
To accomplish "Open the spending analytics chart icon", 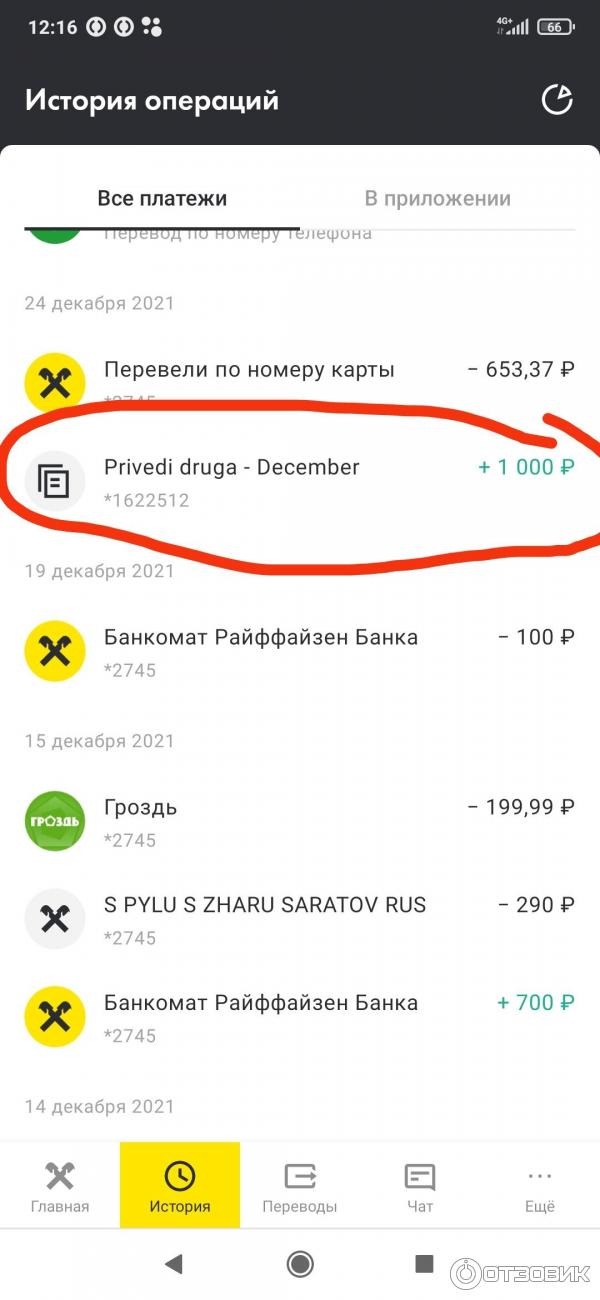I will pos(557,100).
